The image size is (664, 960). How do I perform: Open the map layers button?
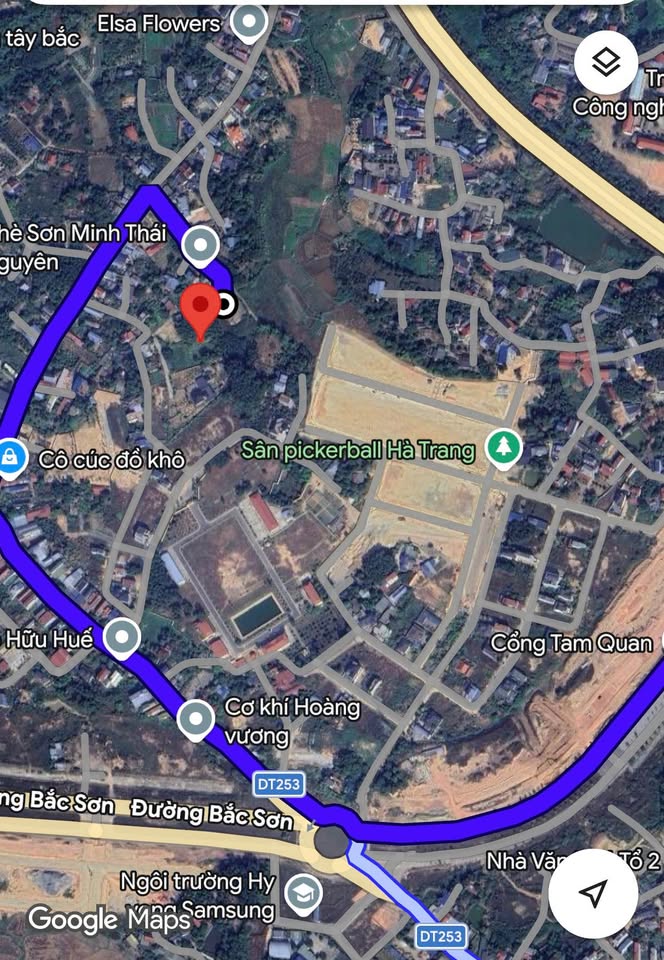pos(606,63)
